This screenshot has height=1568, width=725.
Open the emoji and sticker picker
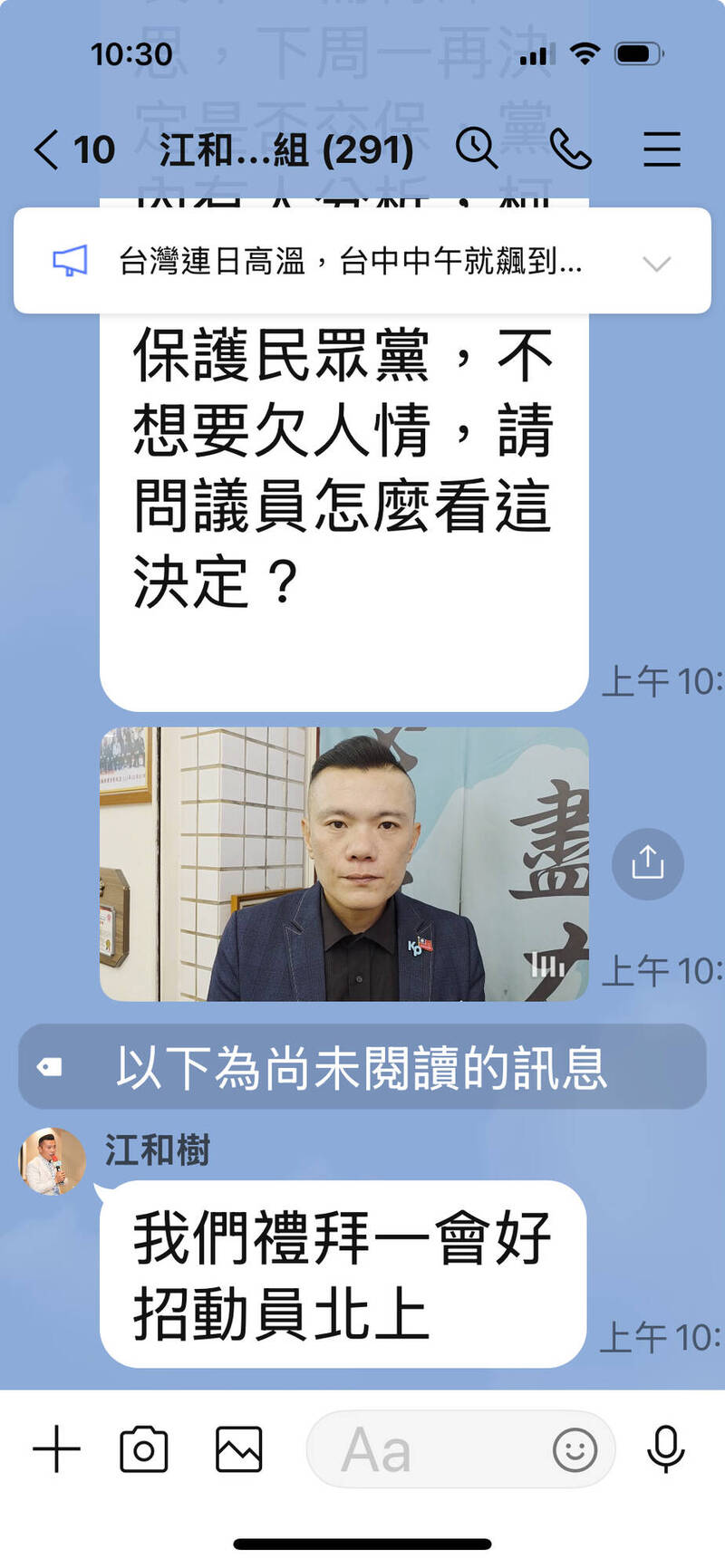pyautogui.click(x=575, y=1450)
